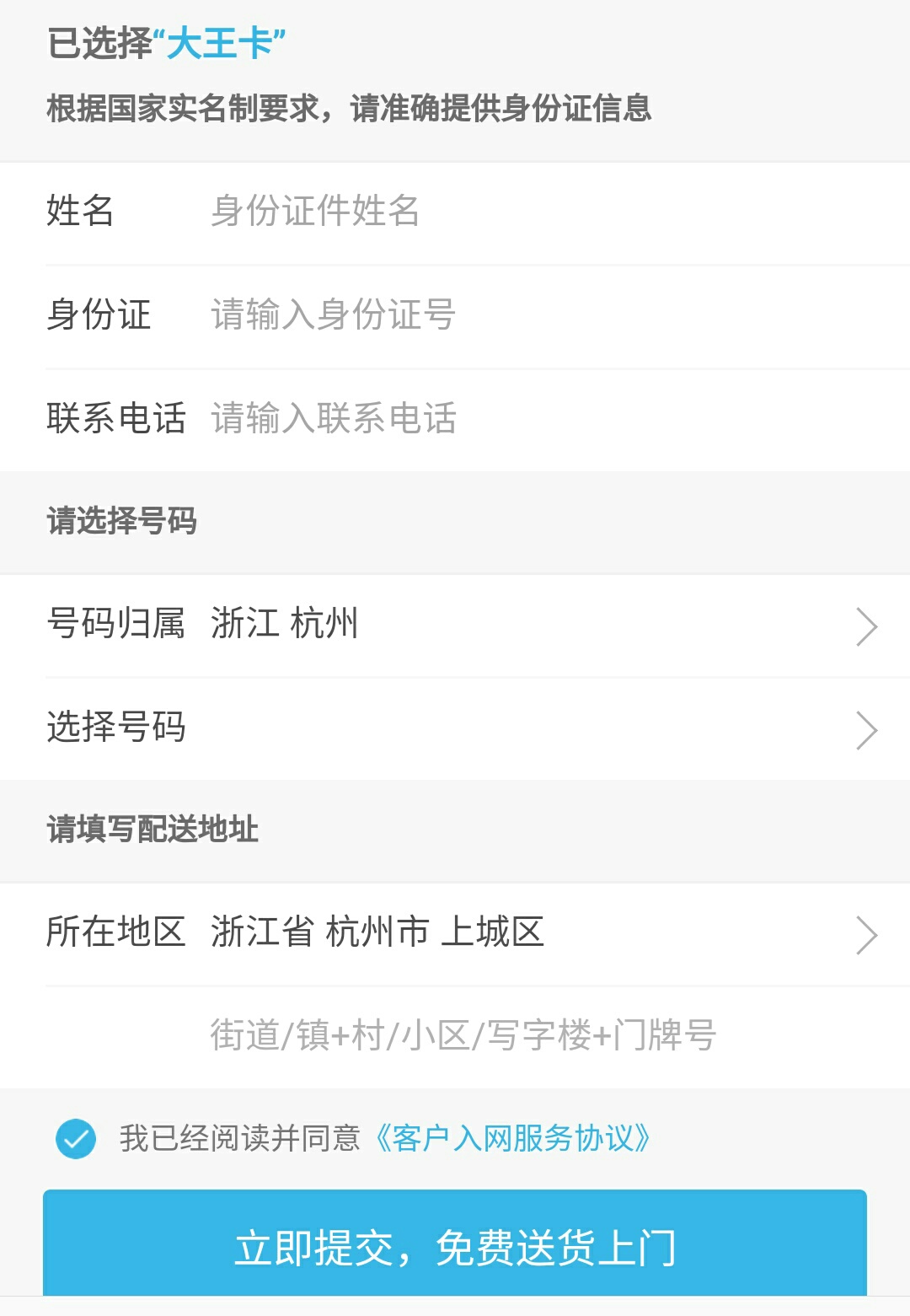Click the 大王卡 highlighted plan name
Image resolution: width=910 pixels, height=1316 pixels.
pos(219,40)
